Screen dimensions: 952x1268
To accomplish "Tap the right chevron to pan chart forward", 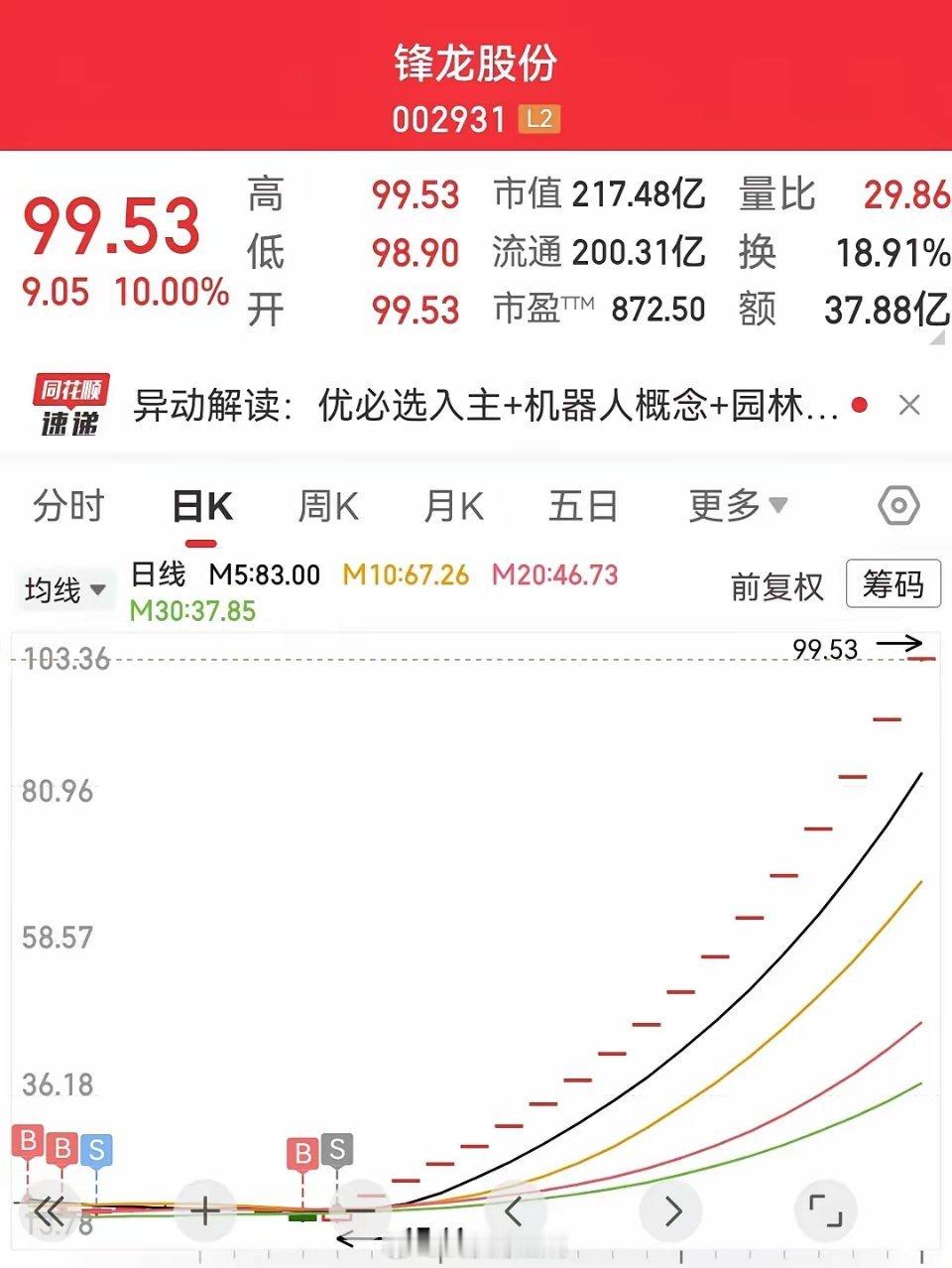I will tap(669, 1210).
